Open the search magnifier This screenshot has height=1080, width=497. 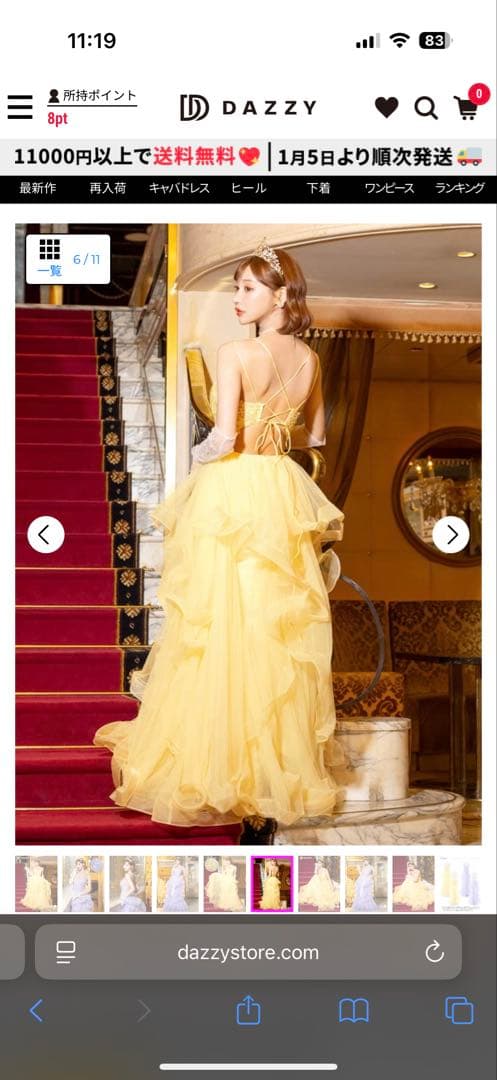click(x=425, y=108)
